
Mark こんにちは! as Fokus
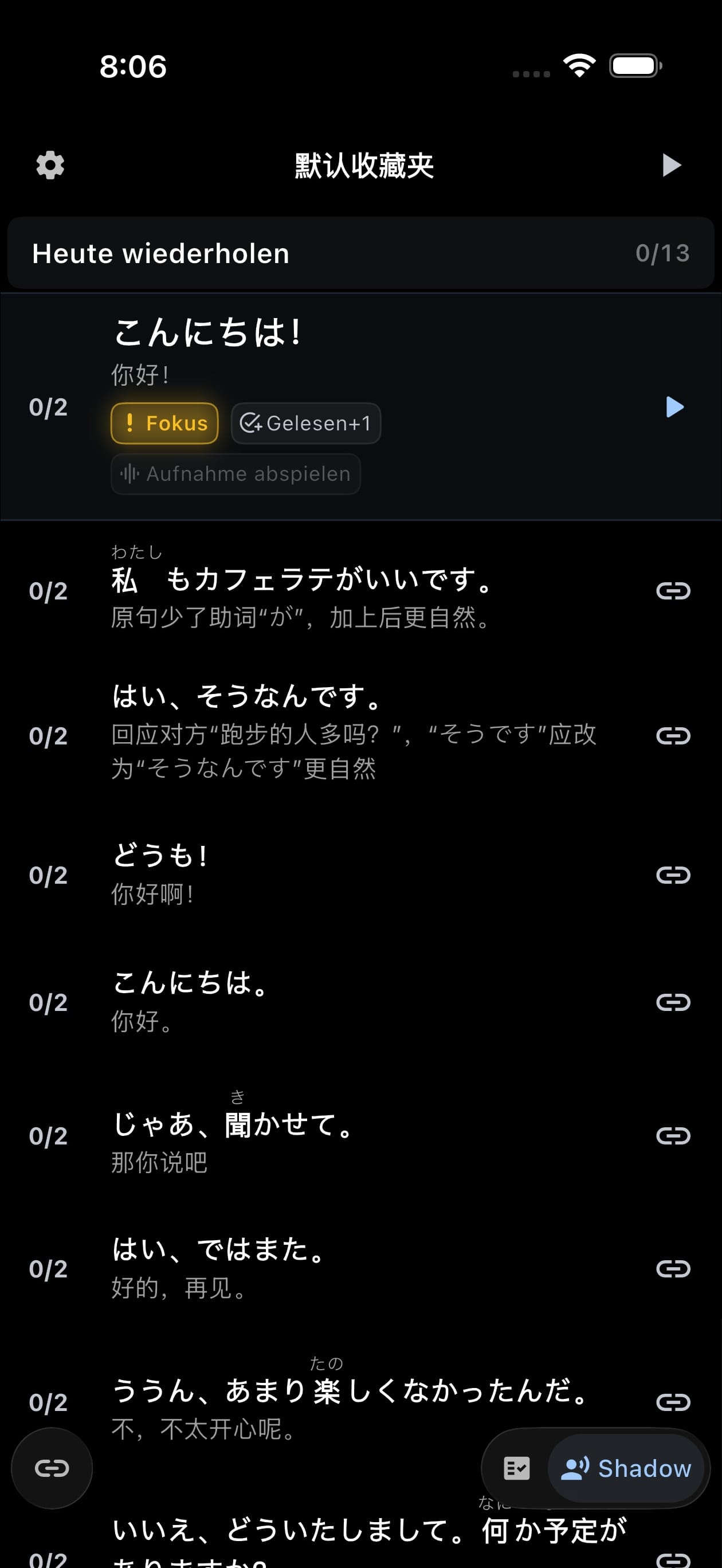point(164,423)
